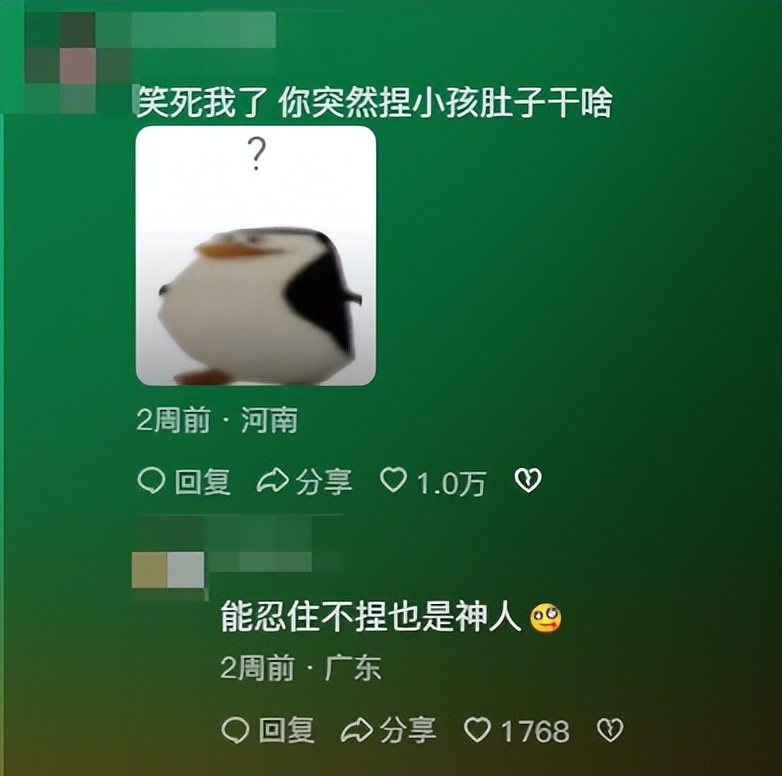
Task: Dislike the penguin image comment
Action: 527,482
